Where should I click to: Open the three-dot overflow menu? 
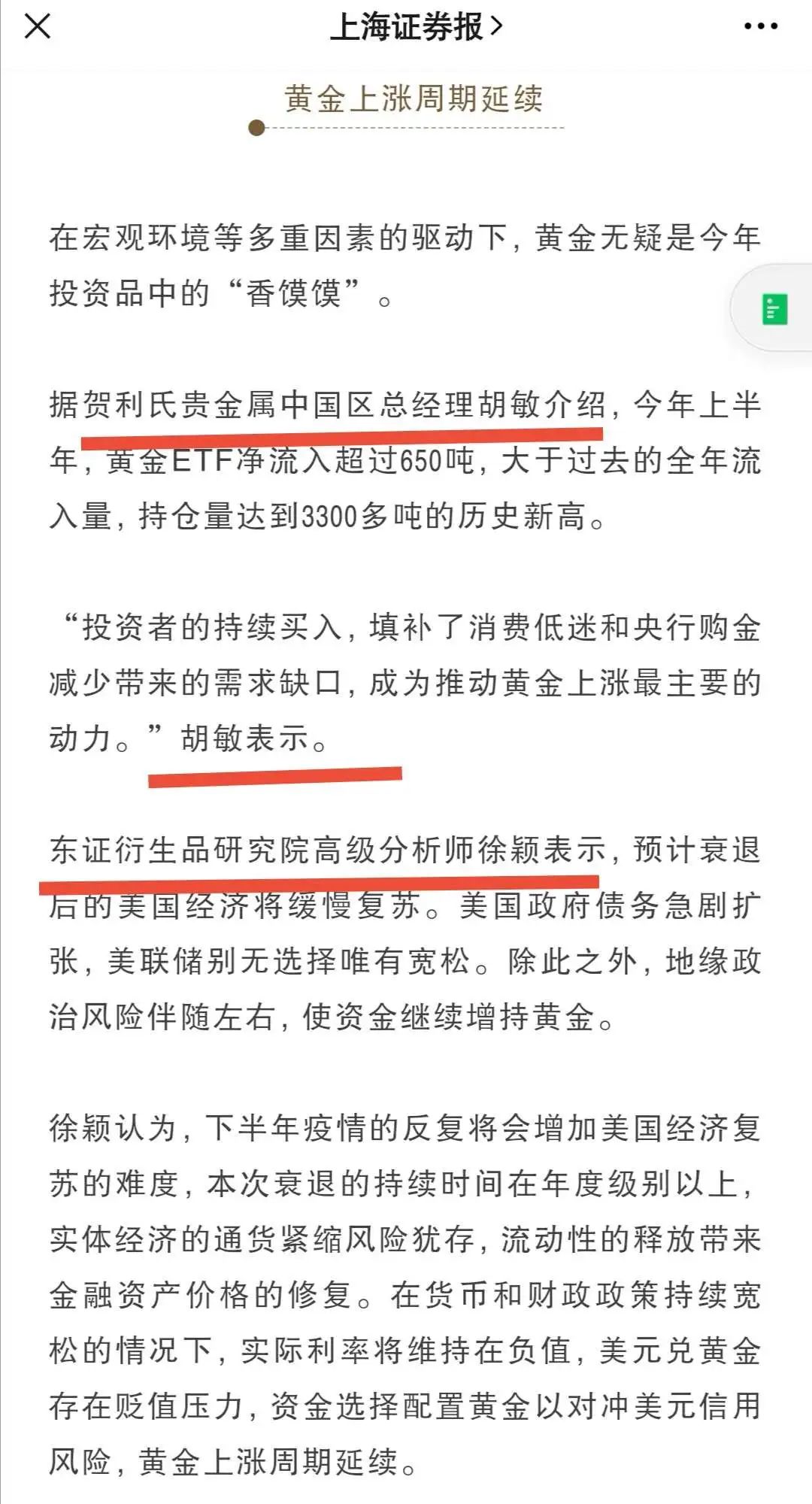[x=760, y=27]
